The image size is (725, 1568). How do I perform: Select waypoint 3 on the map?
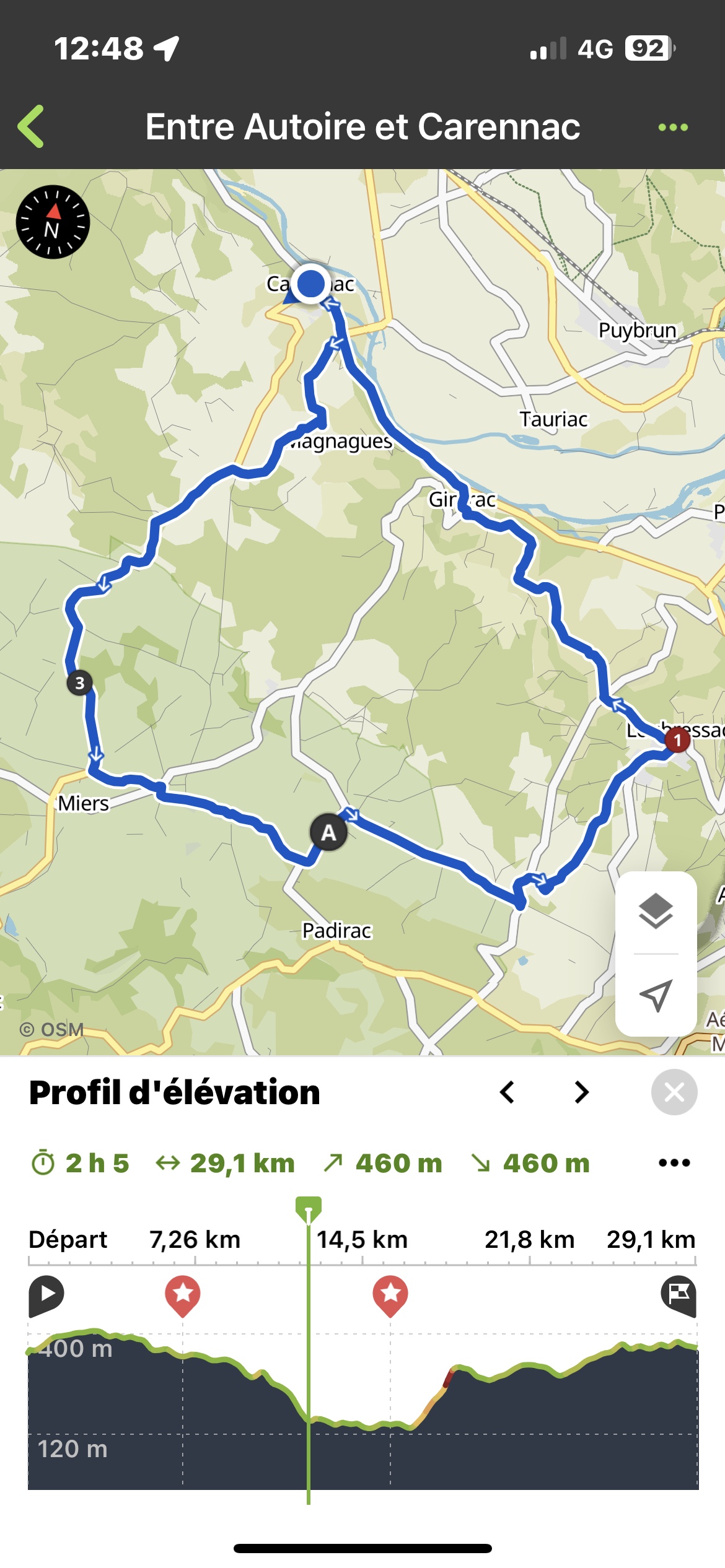point(79,683)
